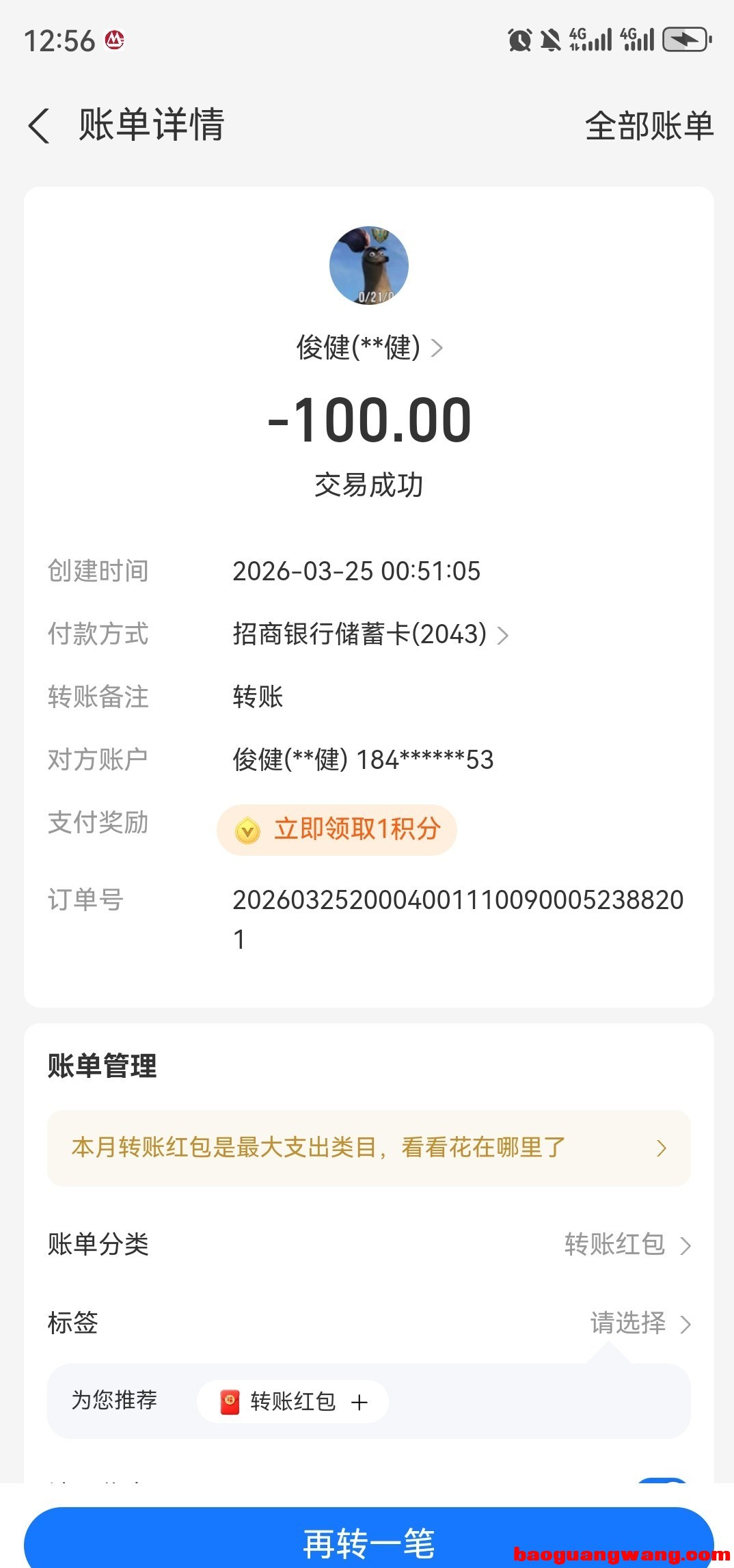The image size is (734, 1568).
Task: Open 全部账单 to view all bills
Action: (649, 126)
